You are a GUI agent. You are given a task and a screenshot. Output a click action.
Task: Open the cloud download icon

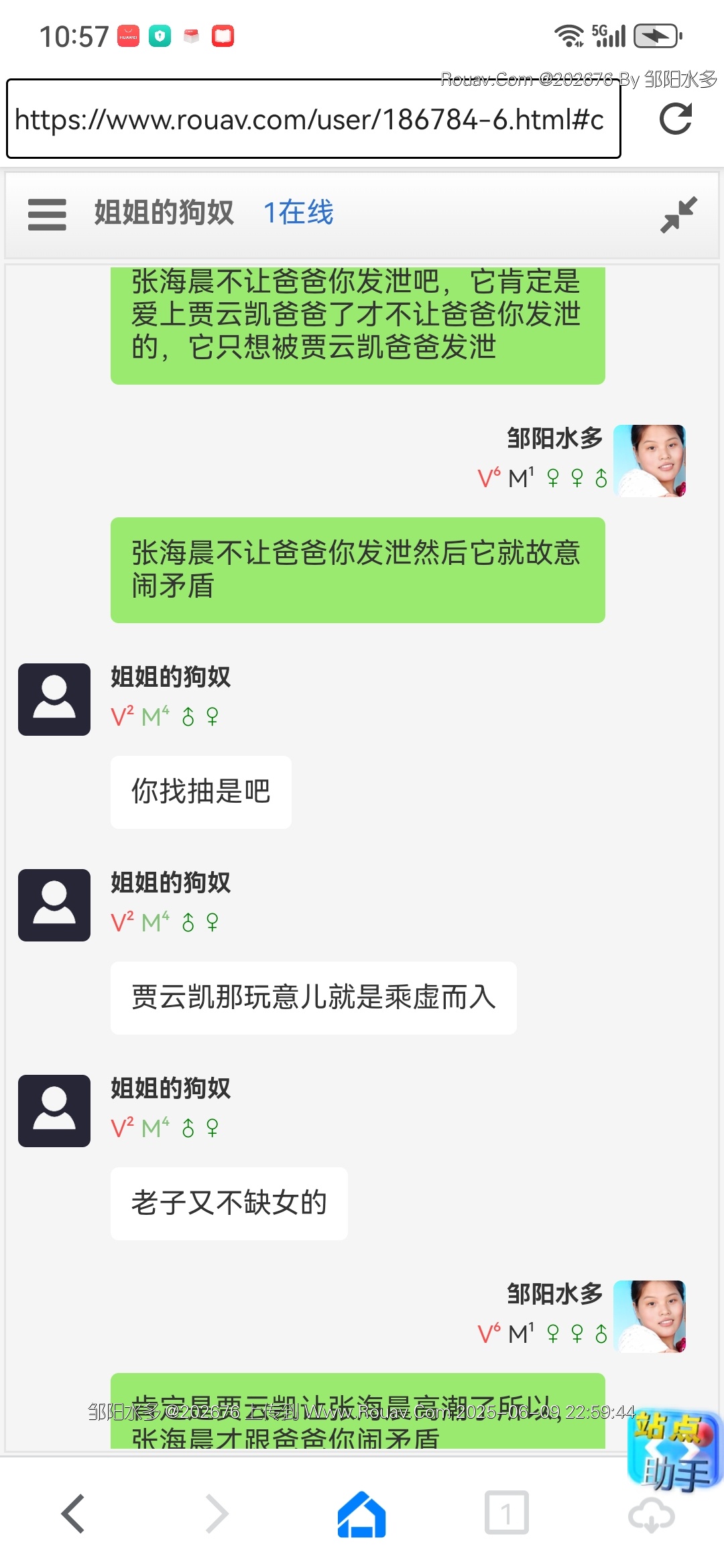(651, 1516)
